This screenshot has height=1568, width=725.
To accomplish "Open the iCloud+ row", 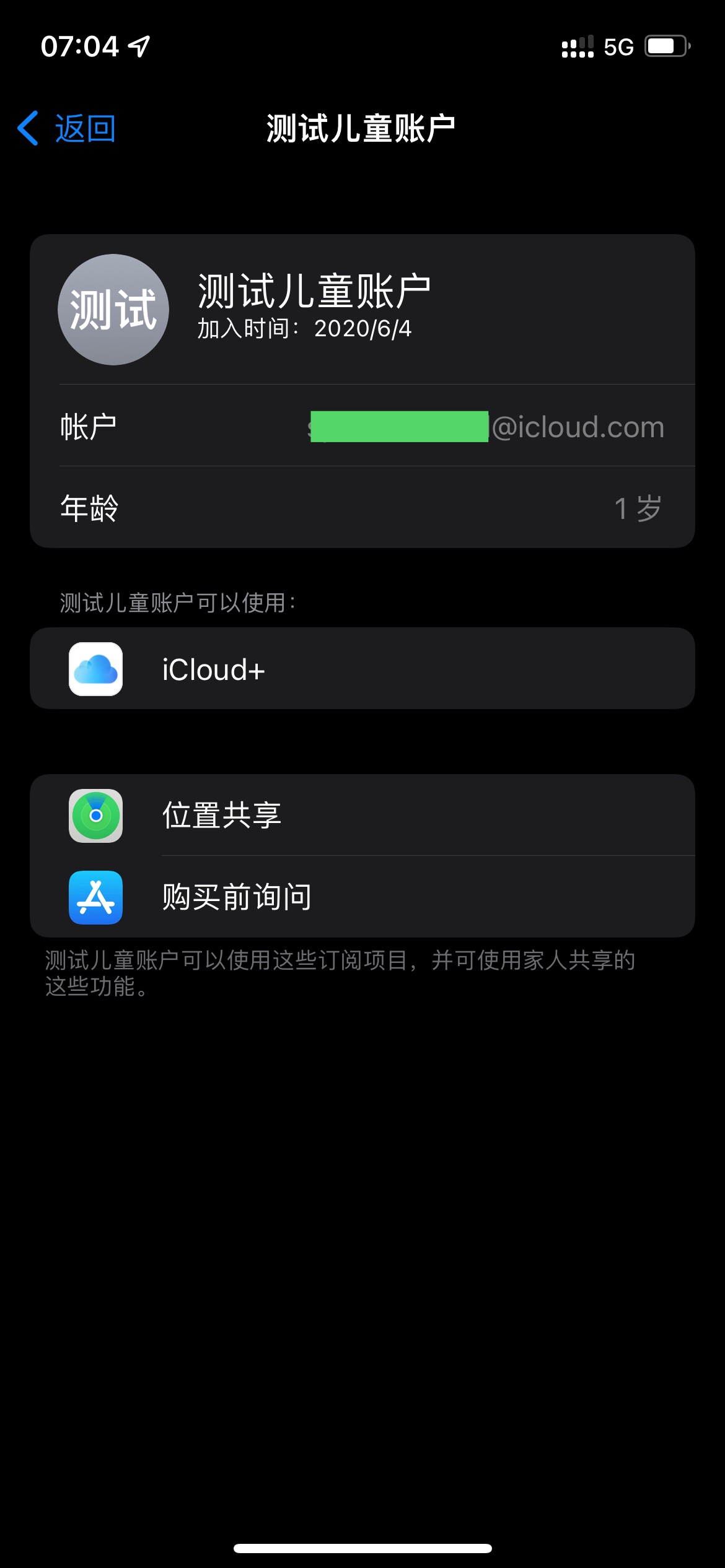I will [362, 669].
